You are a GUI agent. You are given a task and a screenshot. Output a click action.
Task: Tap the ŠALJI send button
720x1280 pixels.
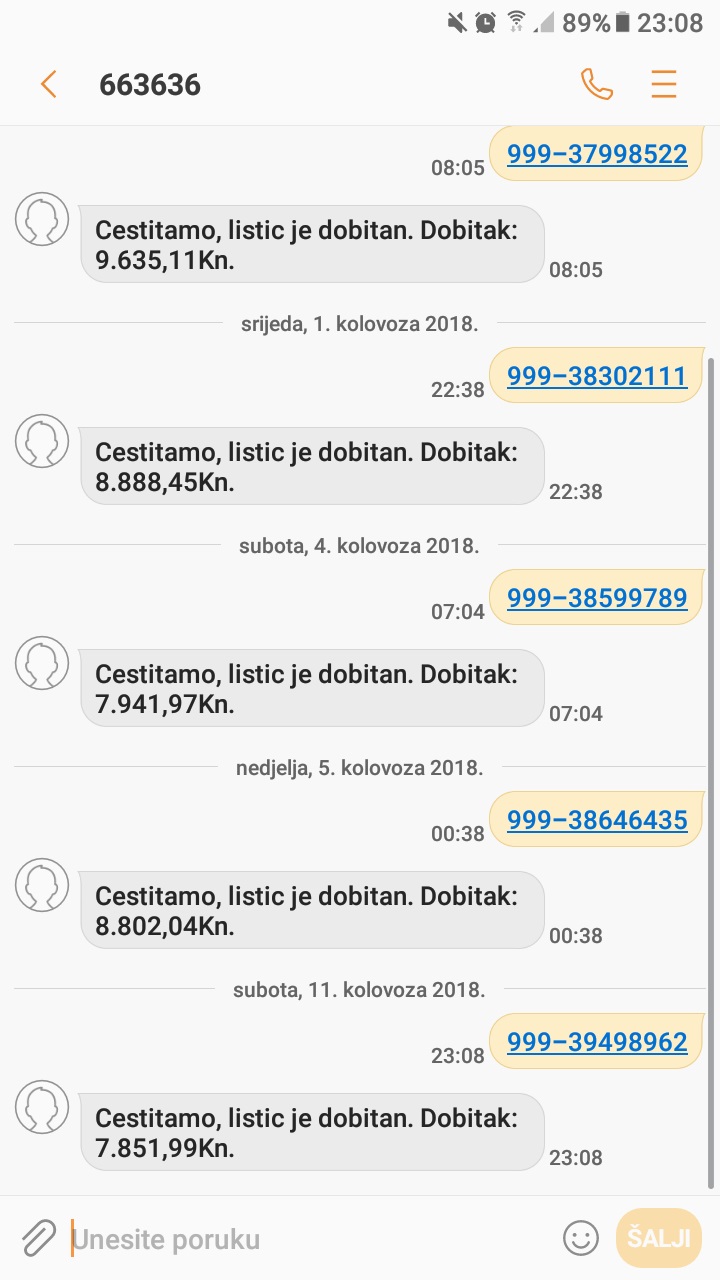[x=658, y=1239]
